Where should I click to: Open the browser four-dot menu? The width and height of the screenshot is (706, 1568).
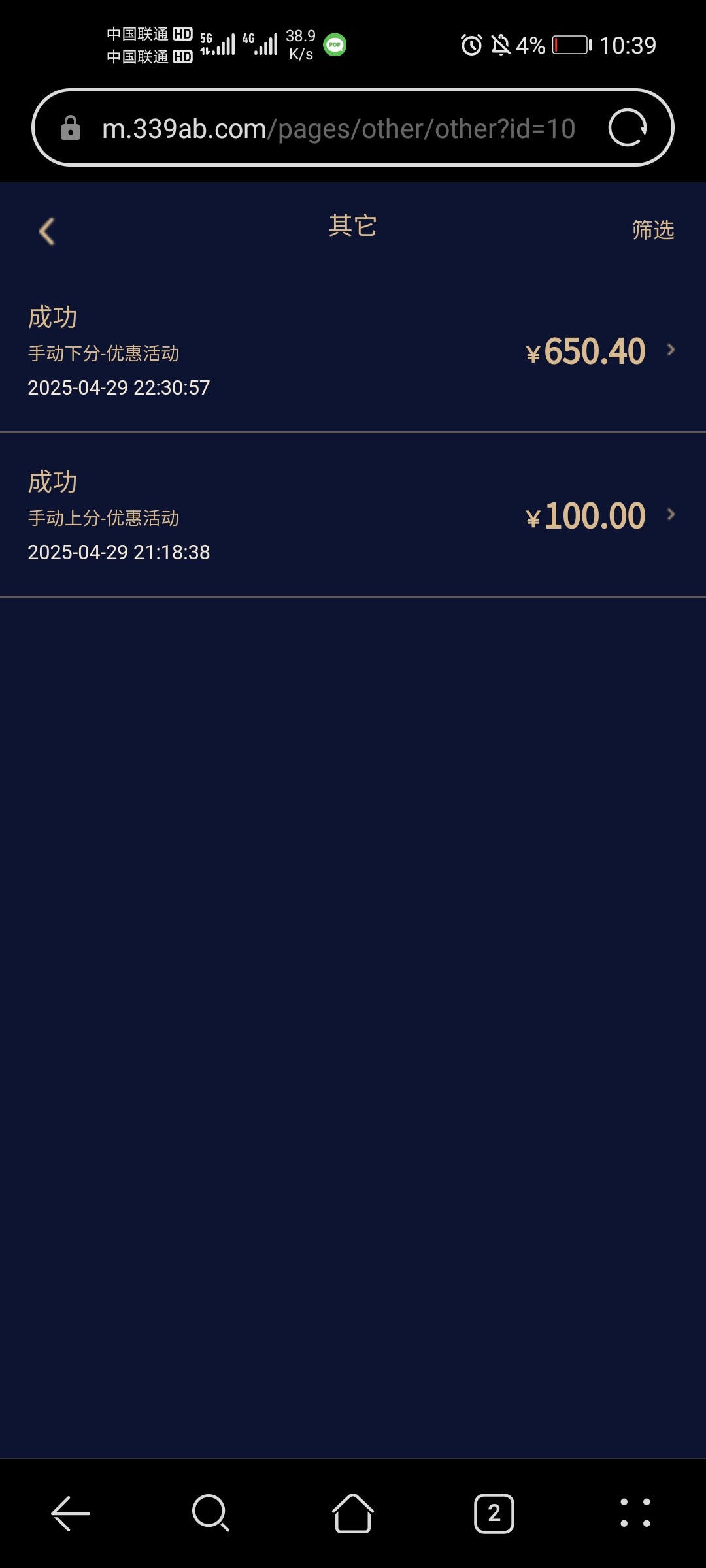(635, 1513)
